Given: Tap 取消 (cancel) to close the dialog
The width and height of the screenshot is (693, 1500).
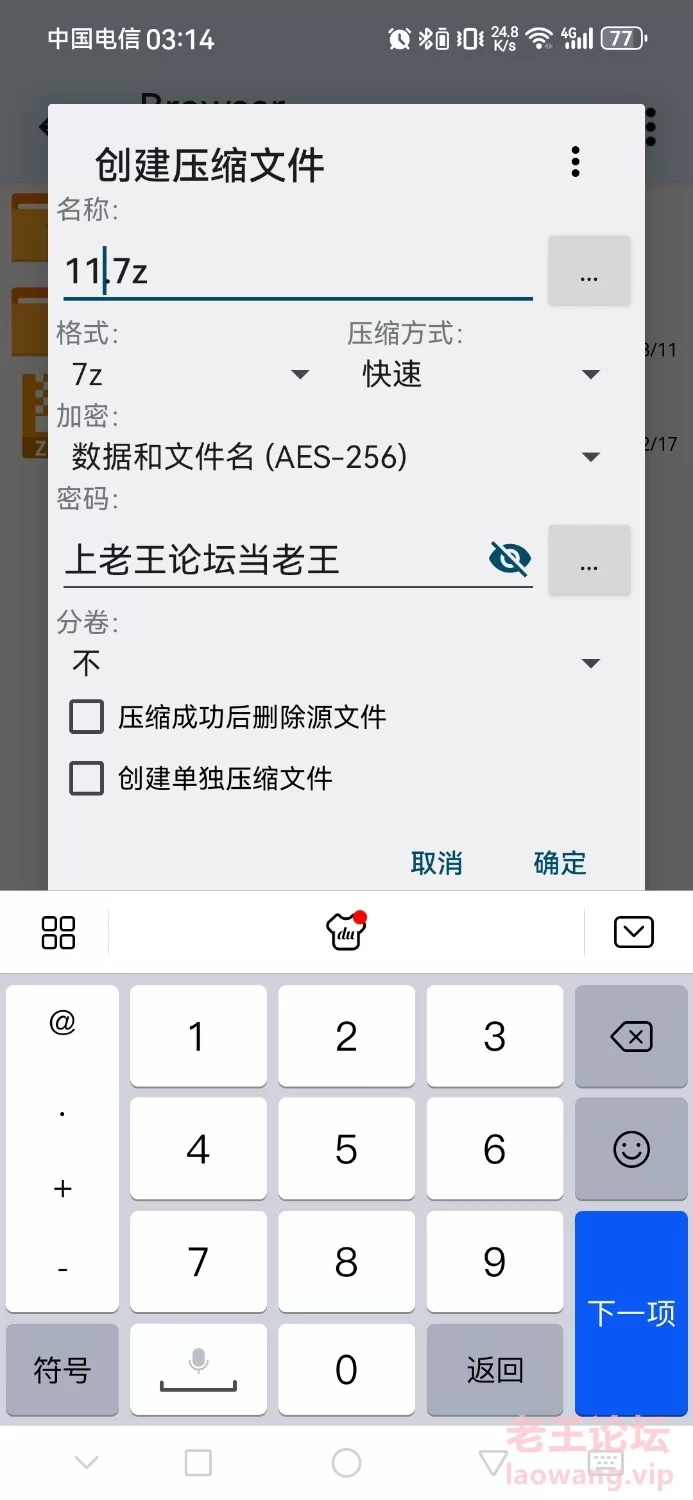Looking at the screenshot, I should point(437,863).
